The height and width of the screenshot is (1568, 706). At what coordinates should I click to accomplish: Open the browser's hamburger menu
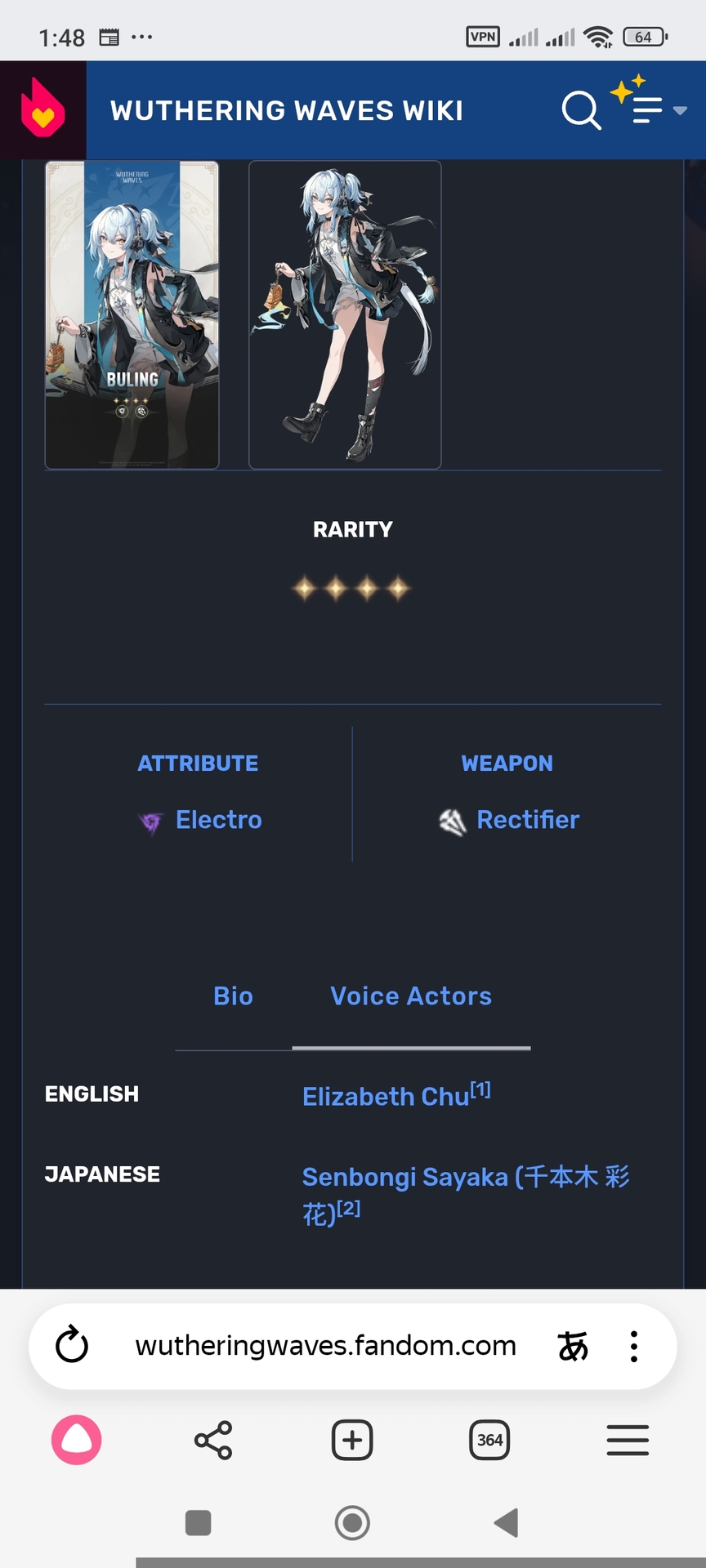628,1440
